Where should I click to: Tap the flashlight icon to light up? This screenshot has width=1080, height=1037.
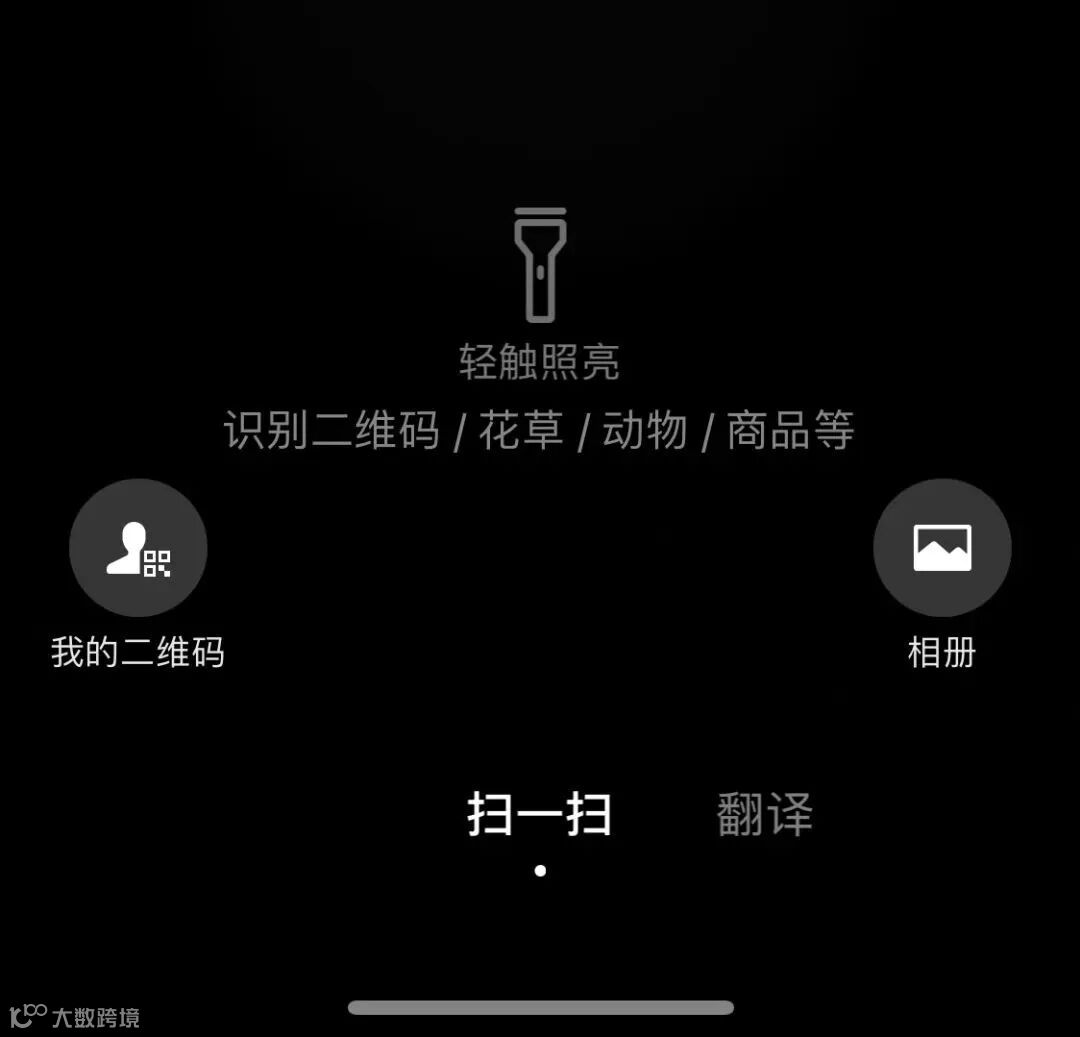coord(540,266)
